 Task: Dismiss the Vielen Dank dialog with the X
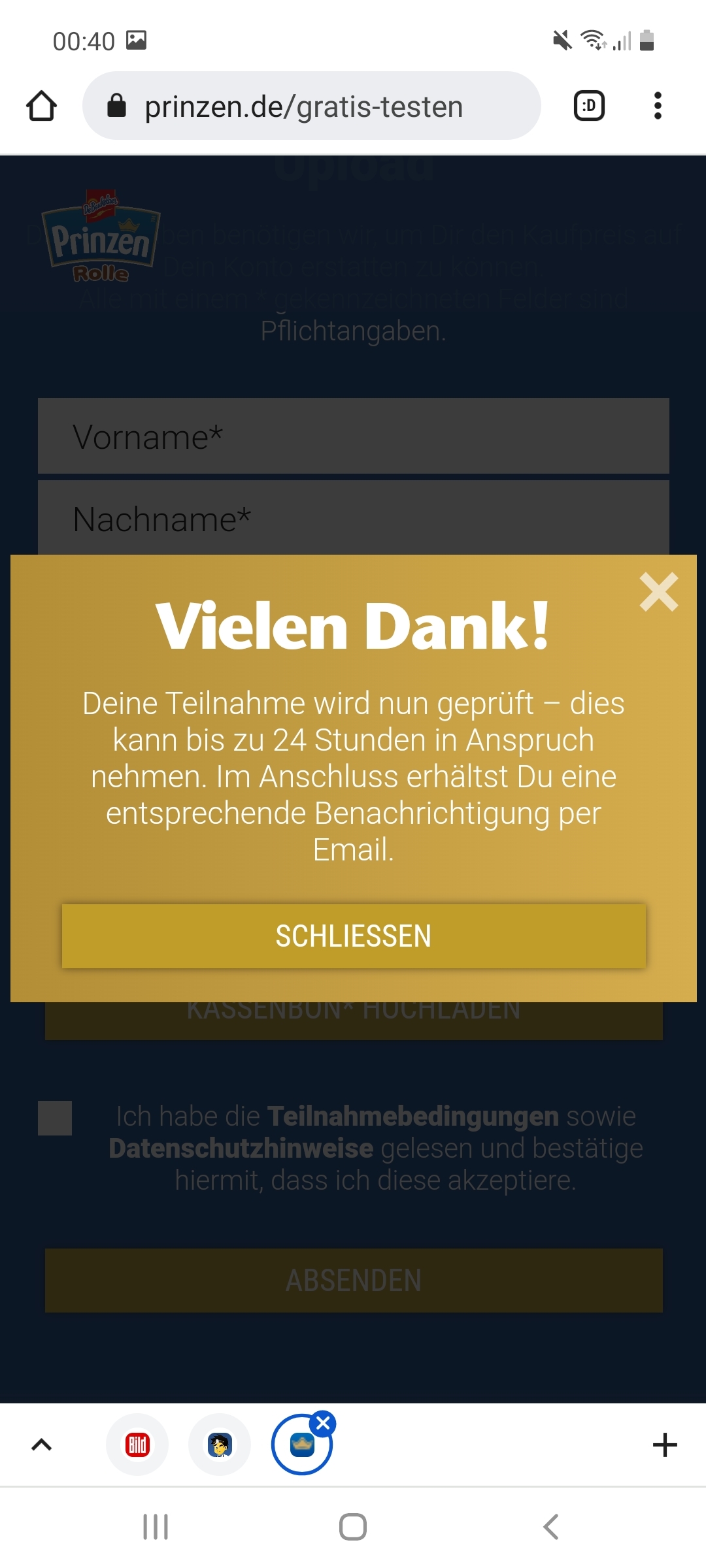pos(658,592)
